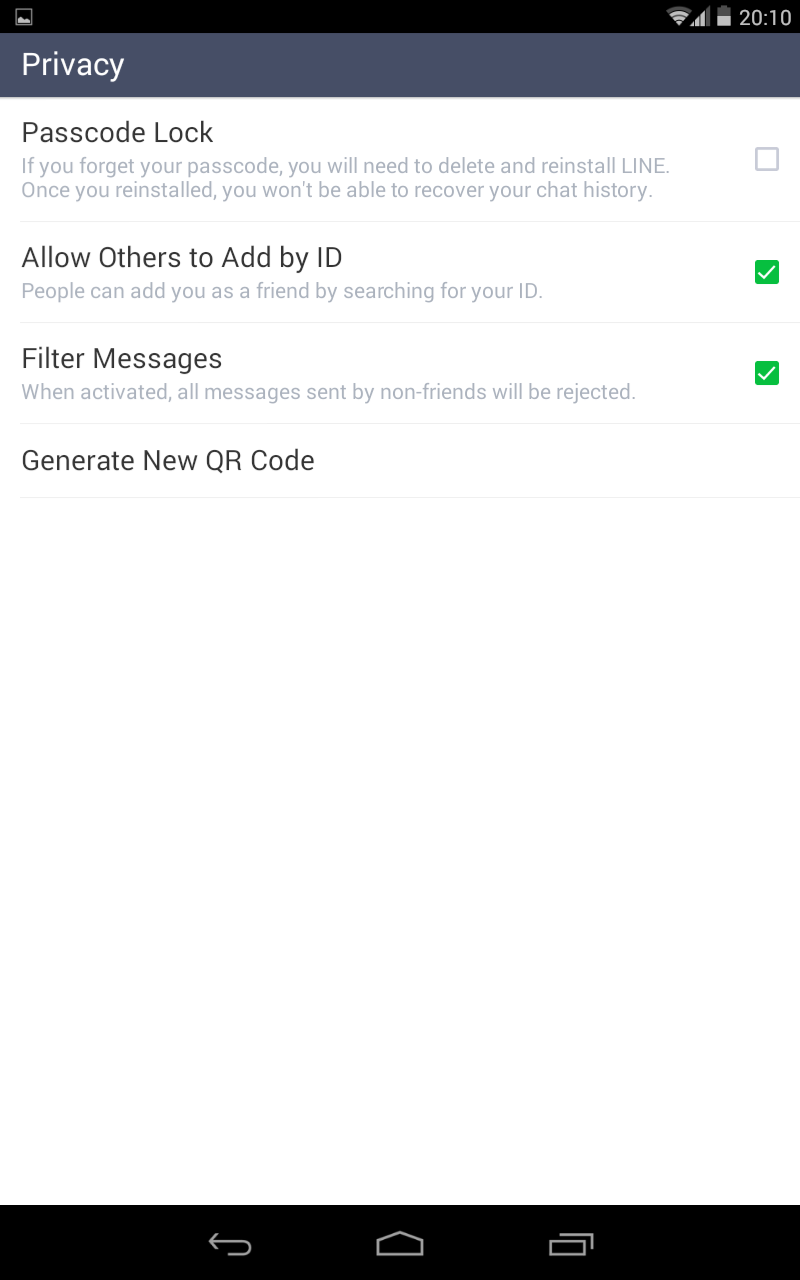Return to the home screen

pos(400,1243)
